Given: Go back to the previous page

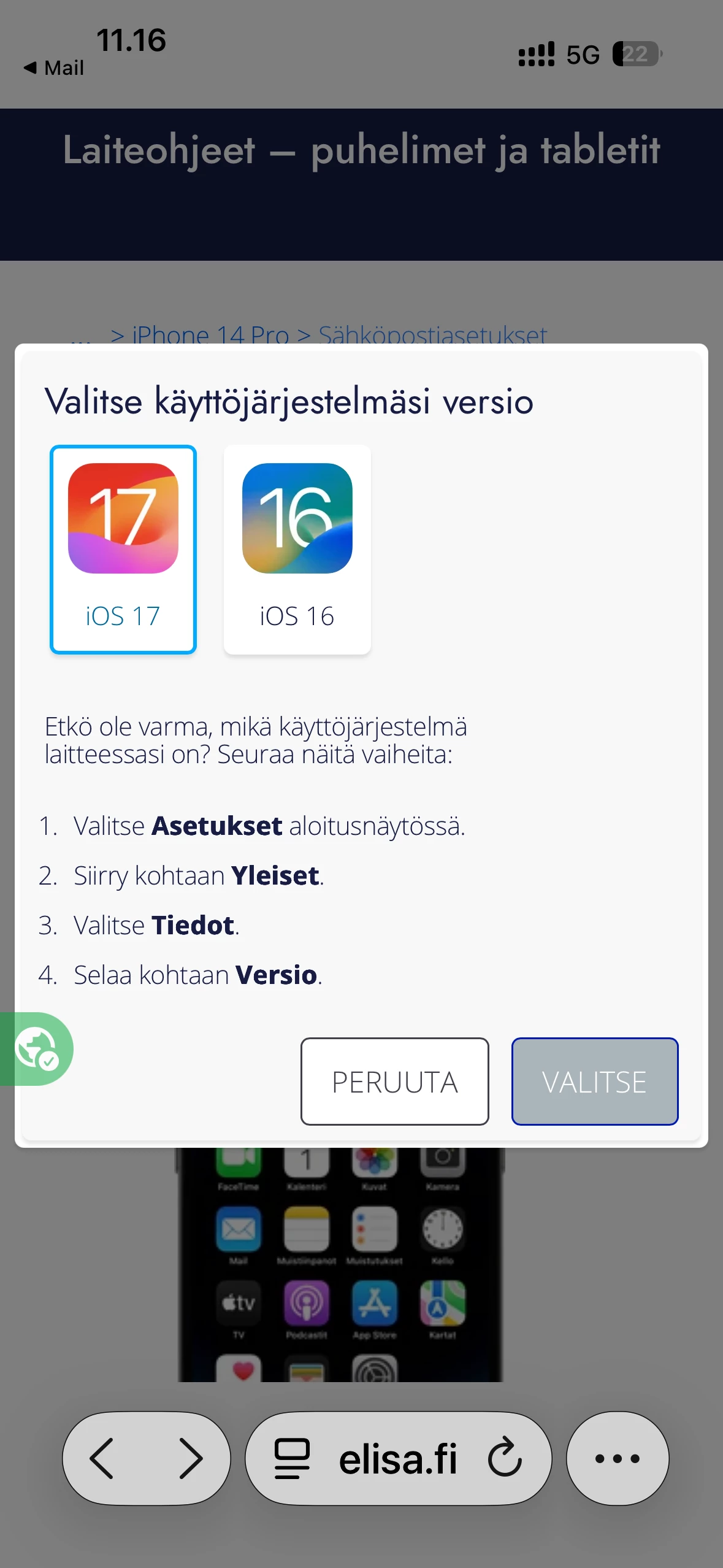Looking at the screenshot, I should 102,1458.
